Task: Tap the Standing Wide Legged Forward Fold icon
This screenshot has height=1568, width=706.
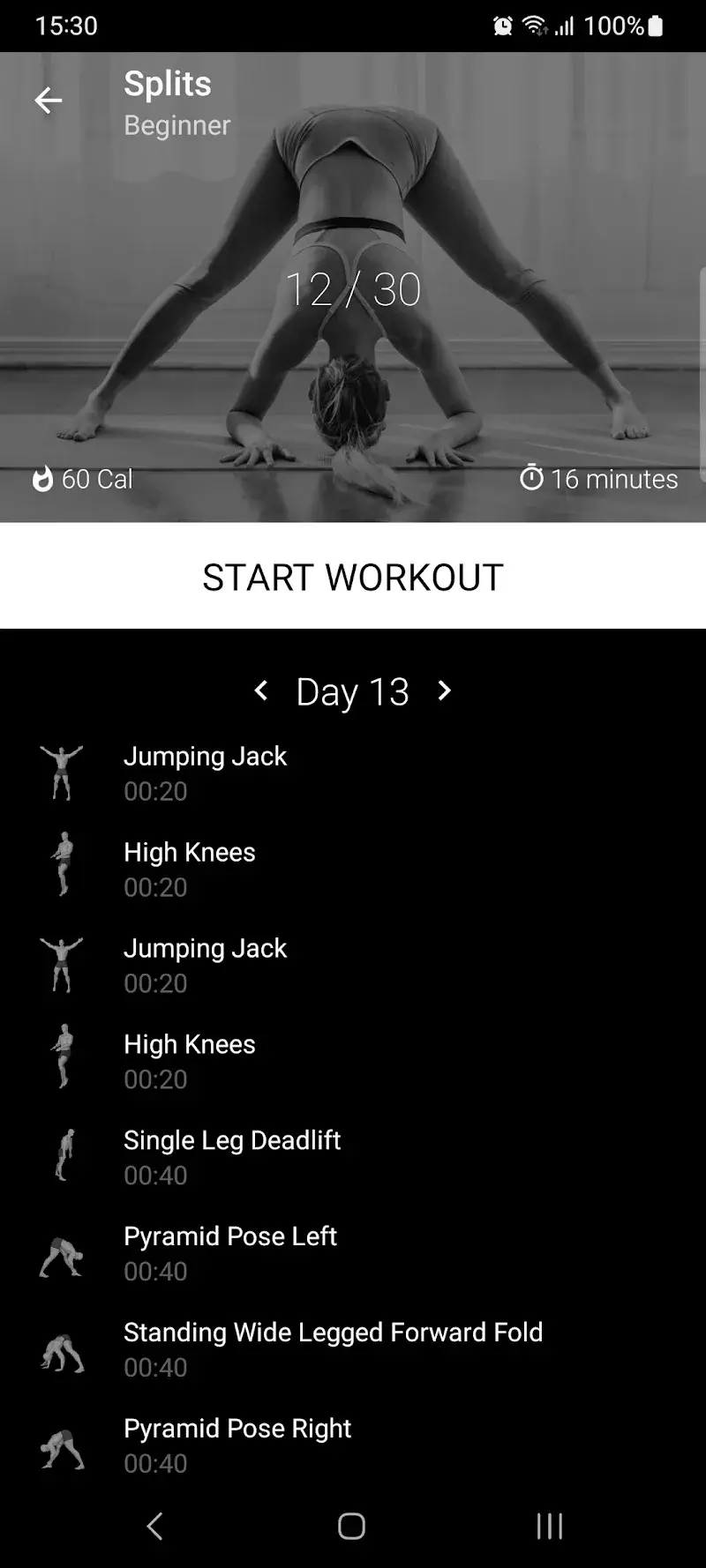Action: pyautogui.click(x=61, y=1348)
